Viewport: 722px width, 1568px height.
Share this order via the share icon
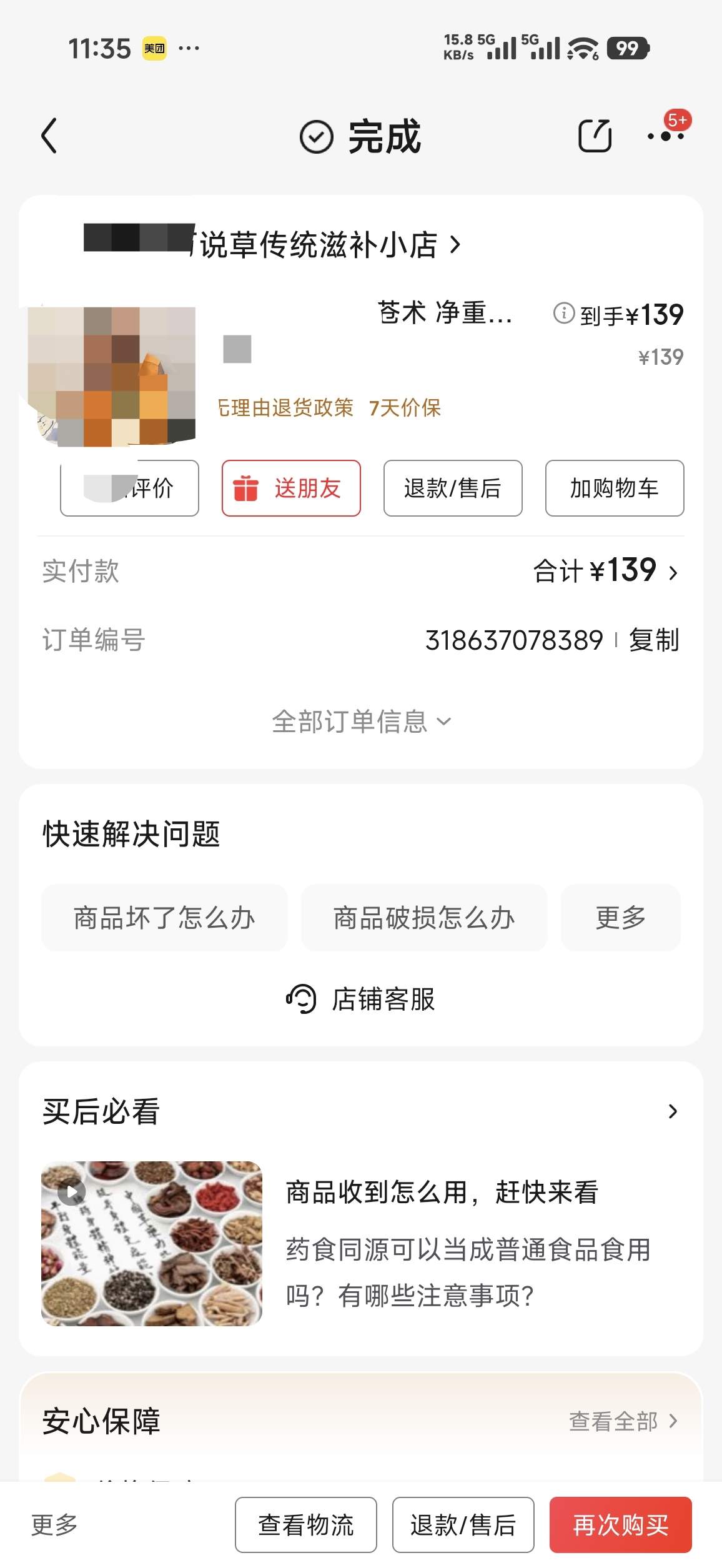(x=595, y=136)
